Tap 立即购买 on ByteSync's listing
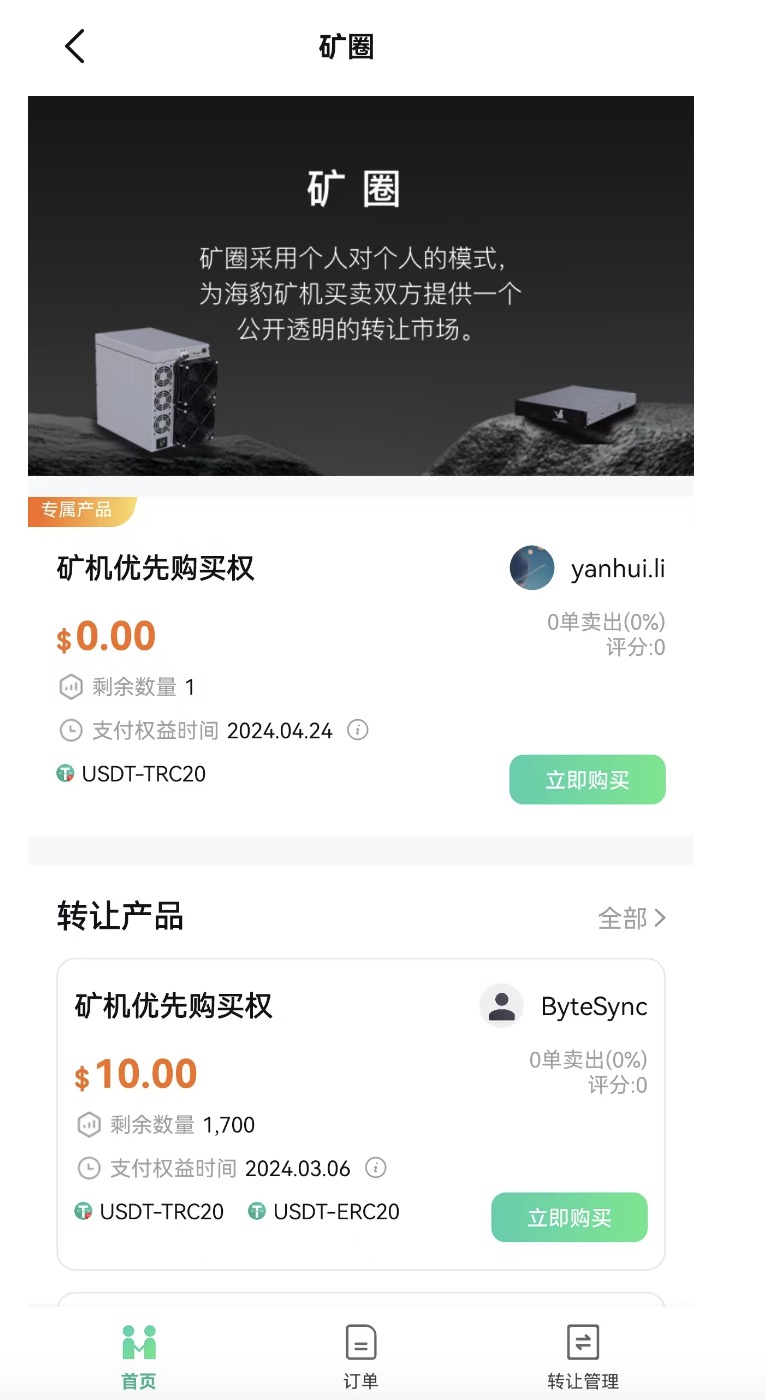 coord(569,1218)
